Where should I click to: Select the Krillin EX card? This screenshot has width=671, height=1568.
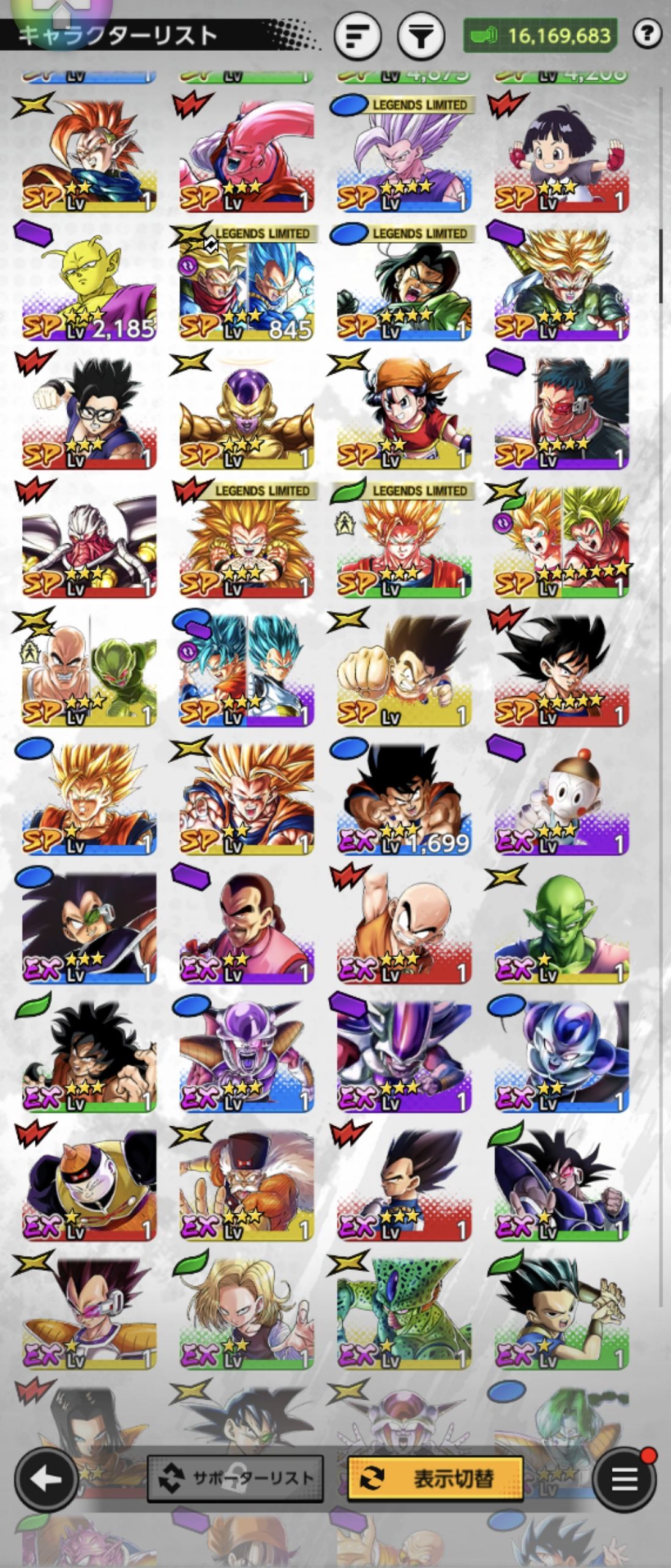pos(404,930)
